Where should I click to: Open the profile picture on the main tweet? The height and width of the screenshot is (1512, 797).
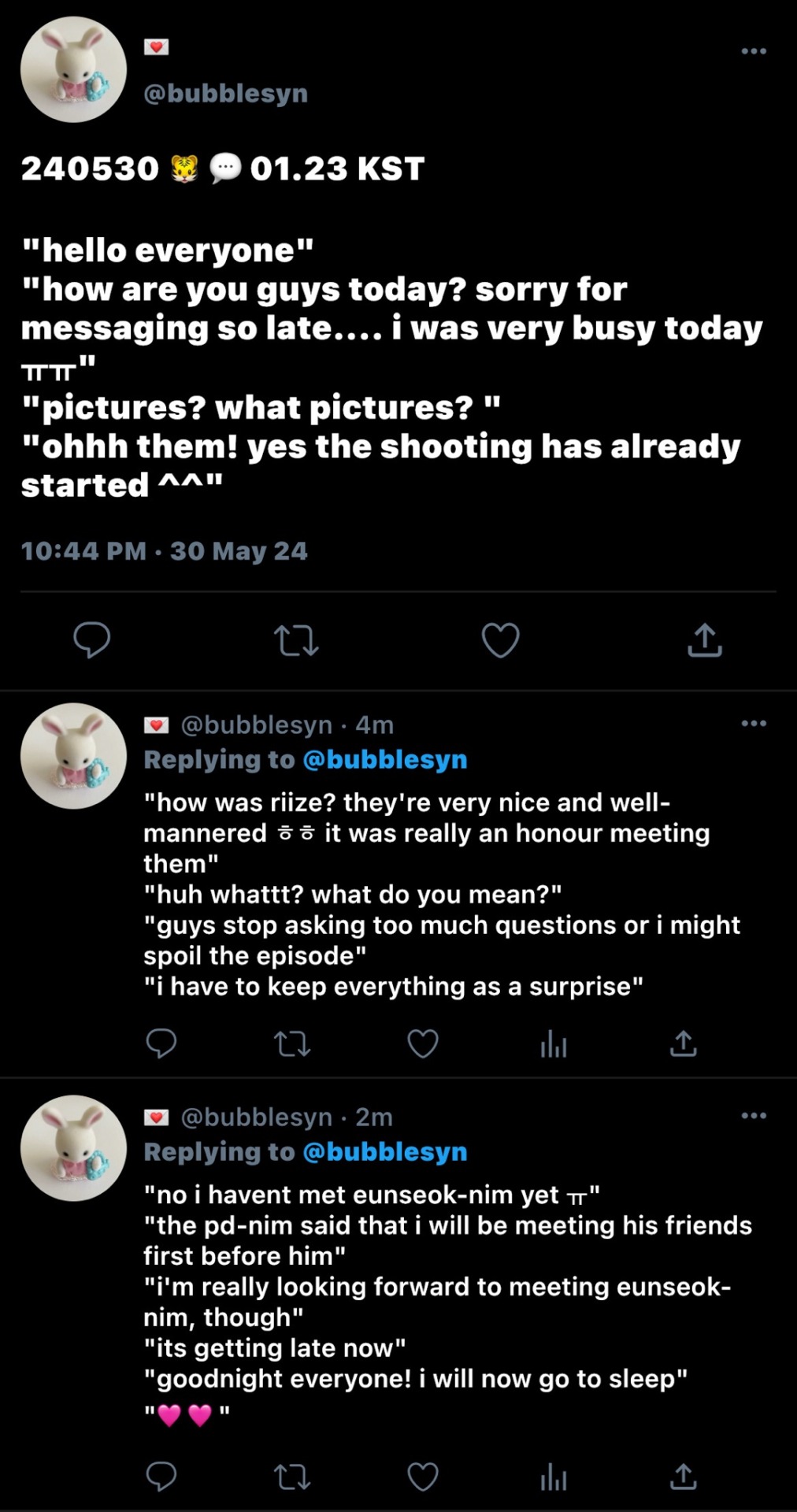pos(73,69)
